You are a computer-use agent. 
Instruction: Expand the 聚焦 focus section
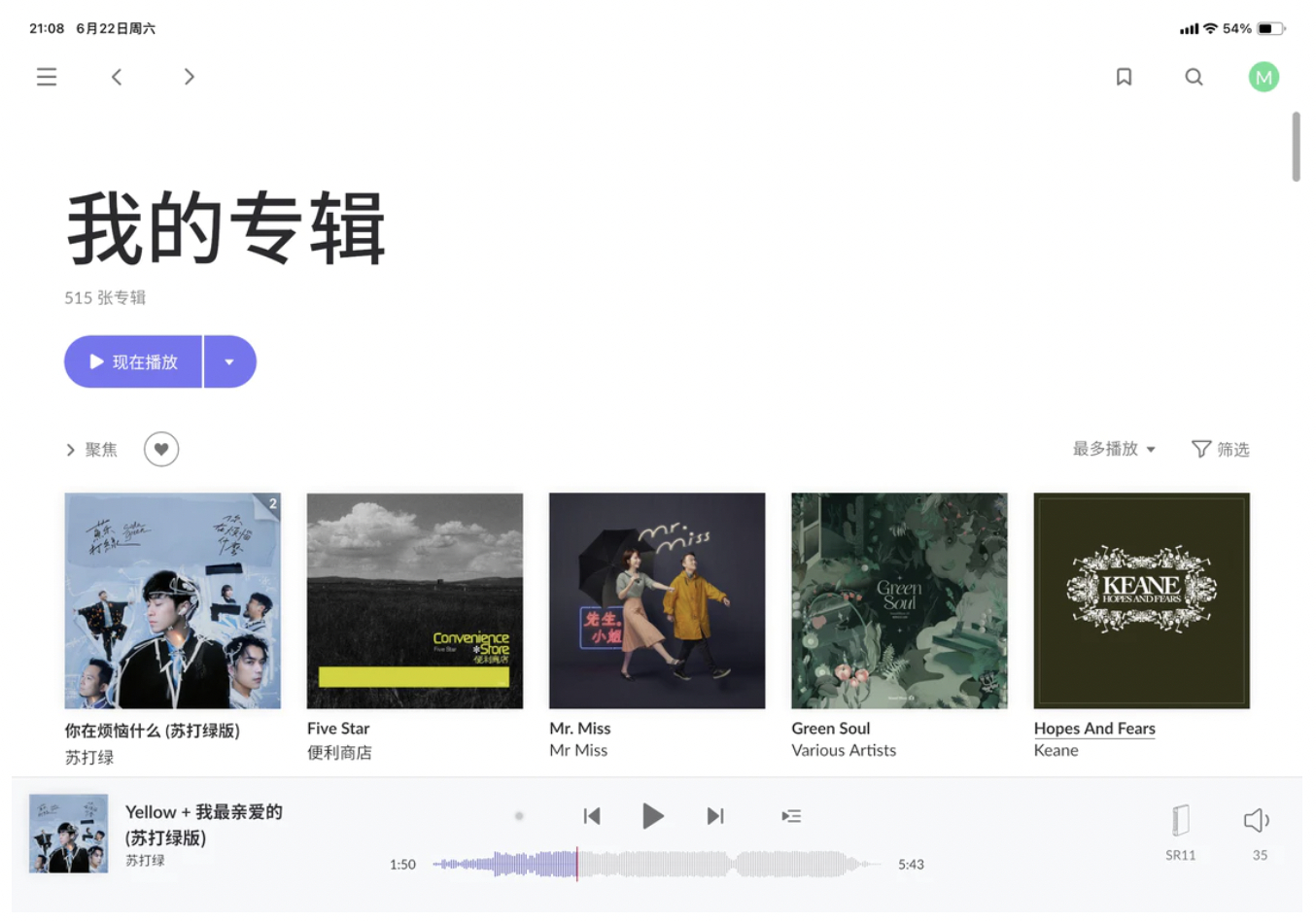click(91, 450)
